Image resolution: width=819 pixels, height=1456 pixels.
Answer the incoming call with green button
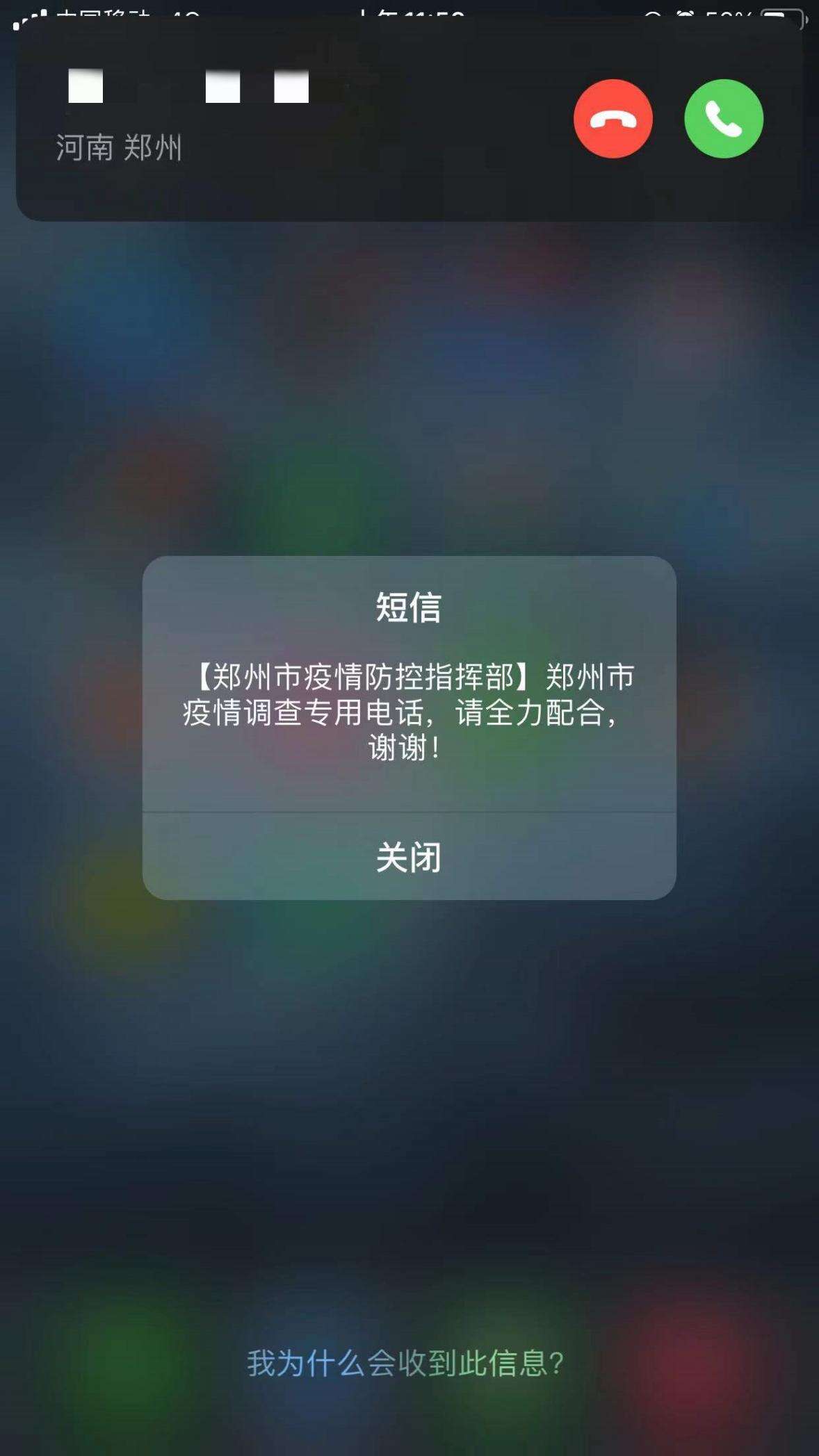tap(723, 119)
